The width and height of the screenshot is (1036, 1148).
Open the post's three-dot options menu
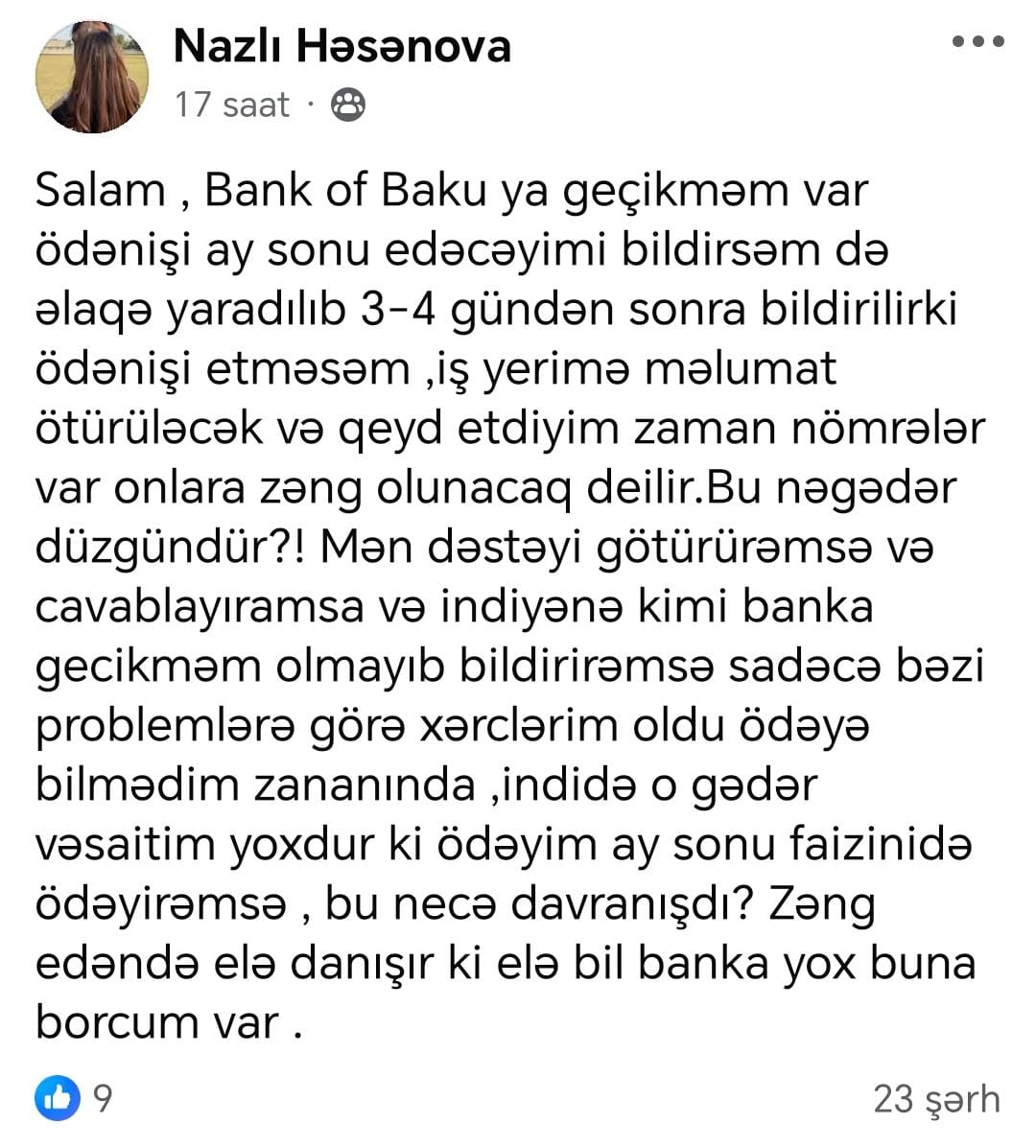tap(978, 42)
